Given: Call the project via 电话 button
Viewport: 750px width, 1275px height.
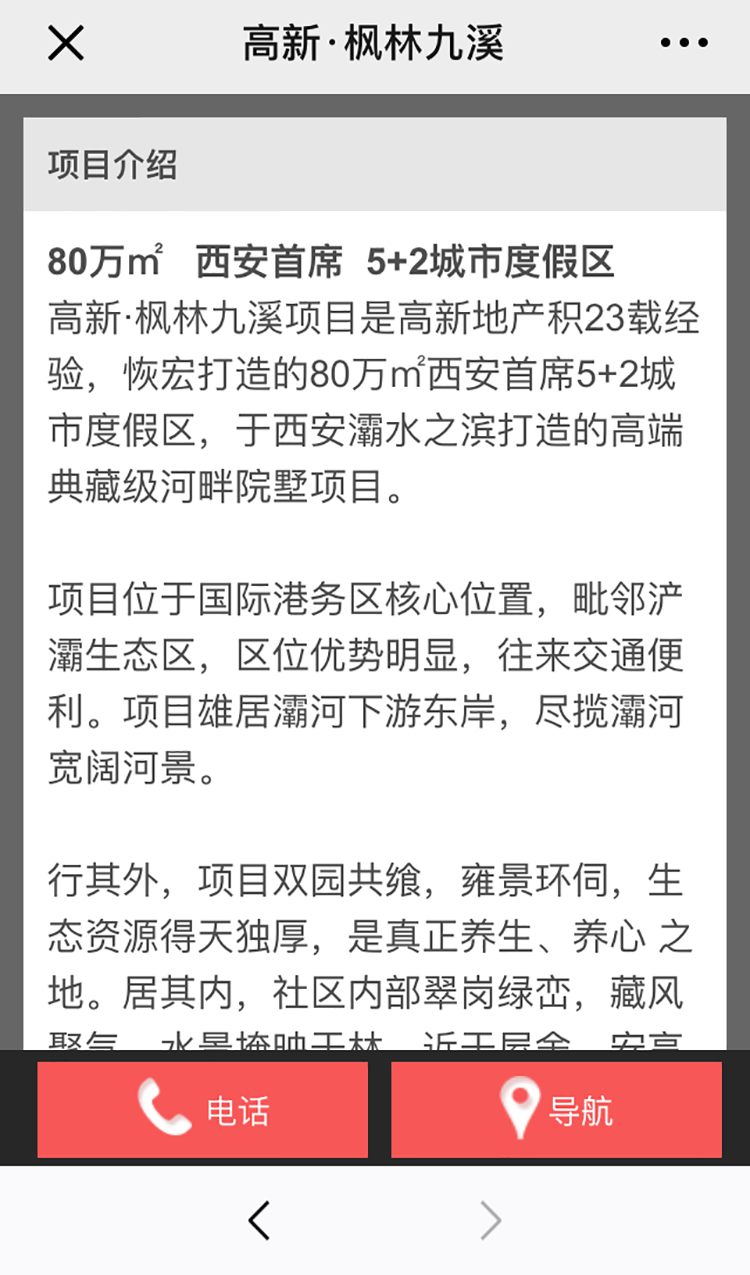Looking at the screenshot, I should click(x=203, y=1110).
